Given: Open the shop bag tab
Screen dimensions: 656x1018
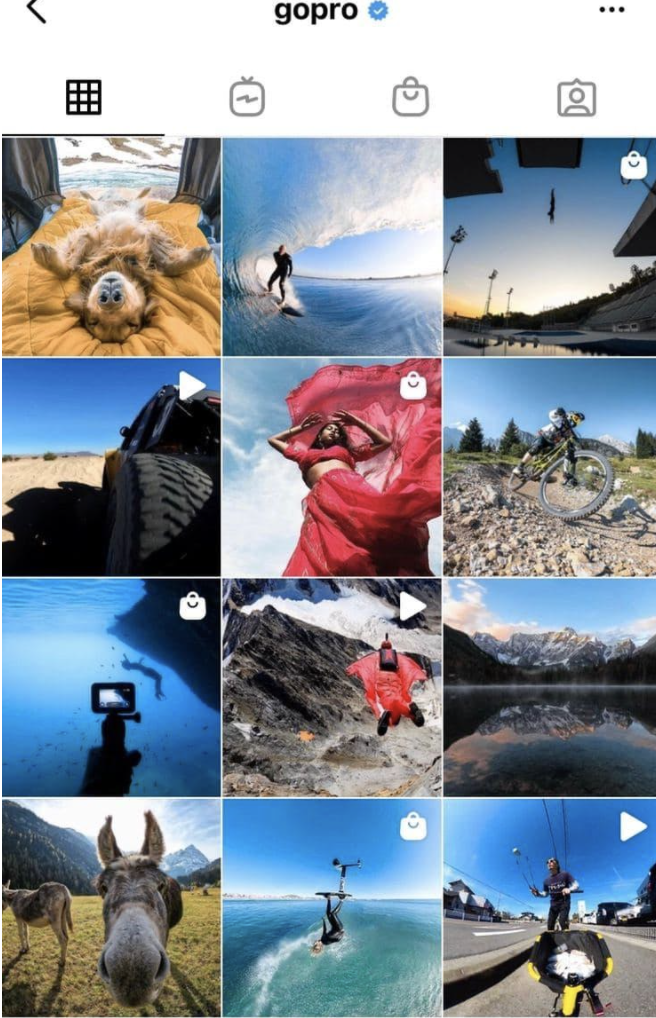Looking at the screenshot, I should tap(410, 97).
